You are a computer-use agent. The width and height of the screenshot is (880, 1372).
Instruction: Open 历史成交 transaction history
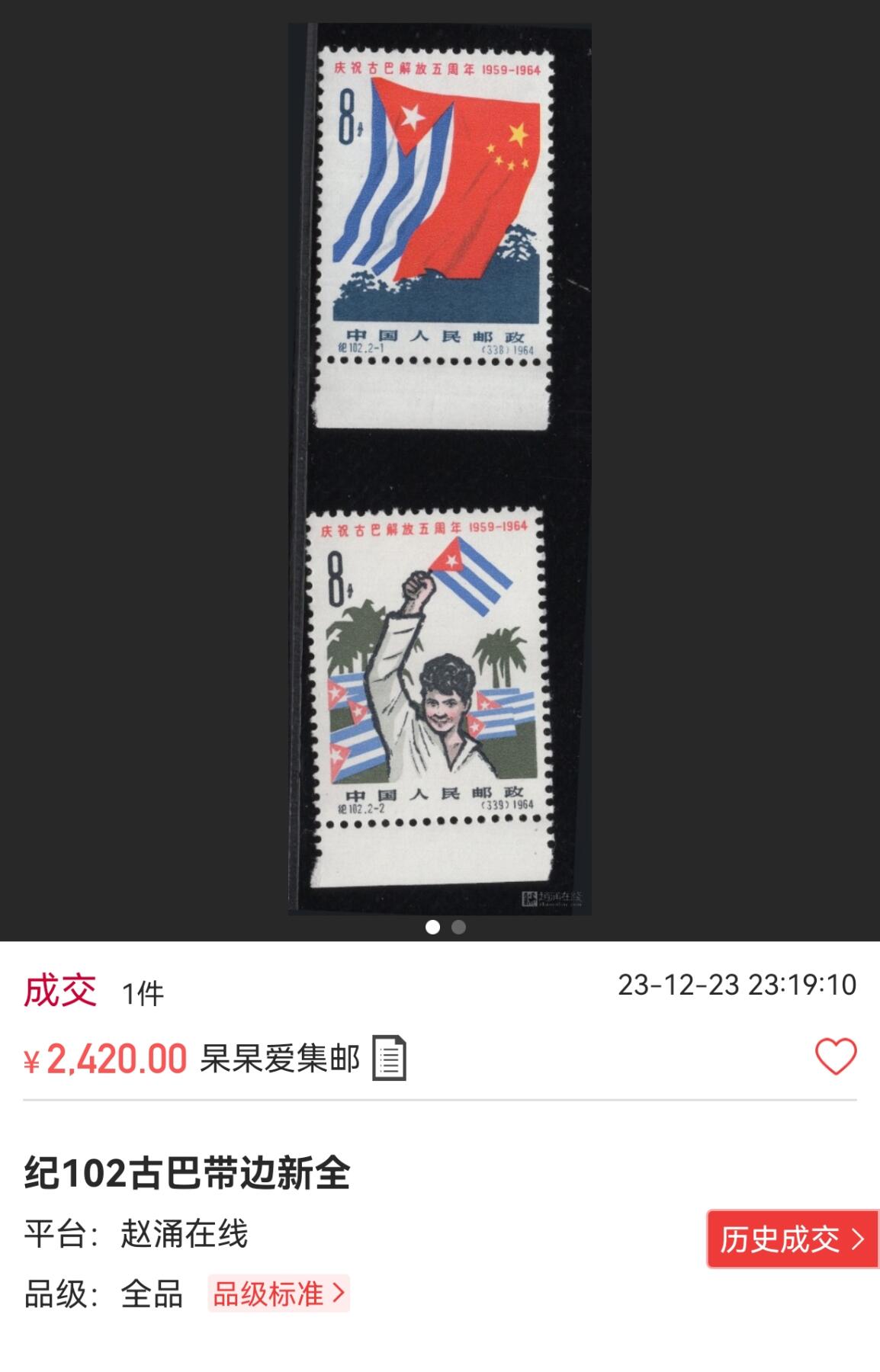tap(792, 1239)
